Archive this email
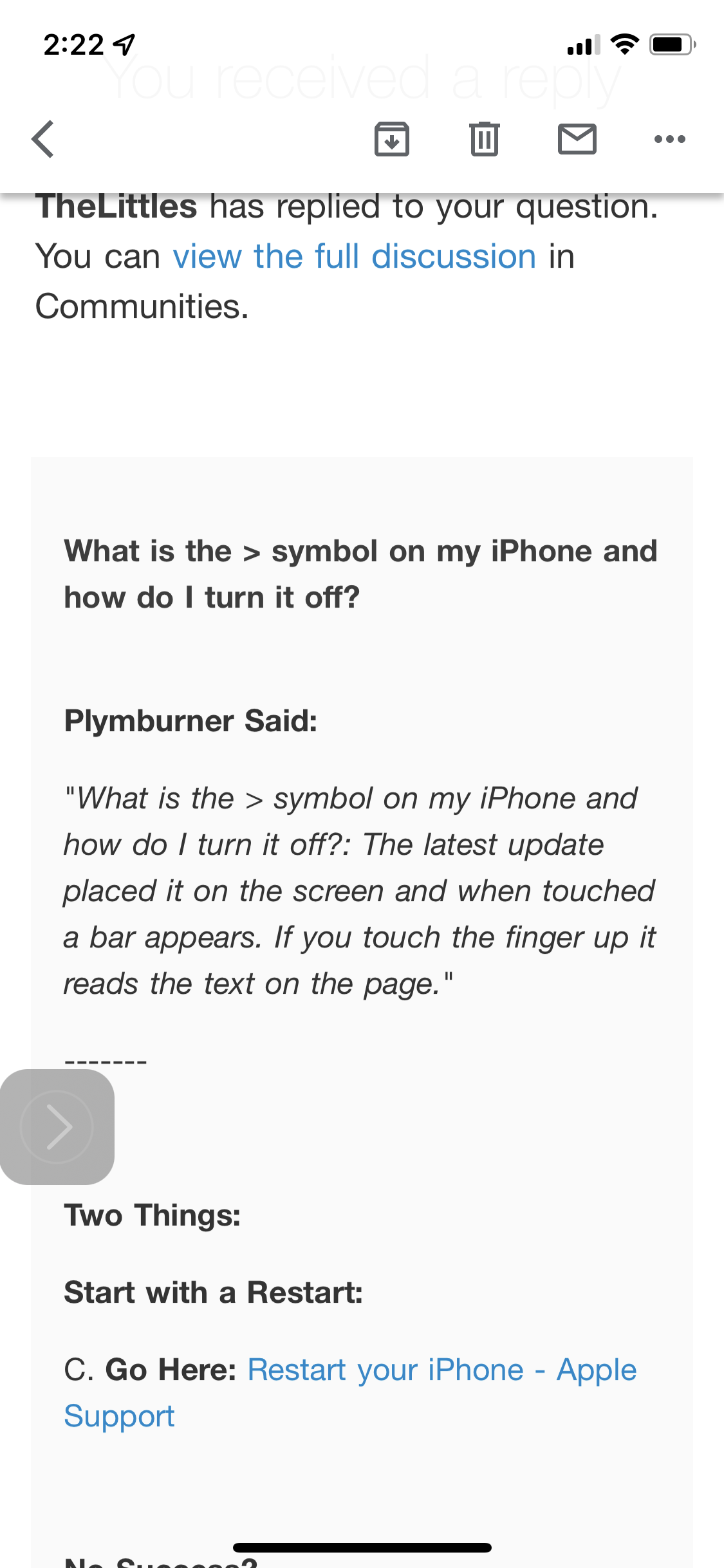 coord(391,139)
